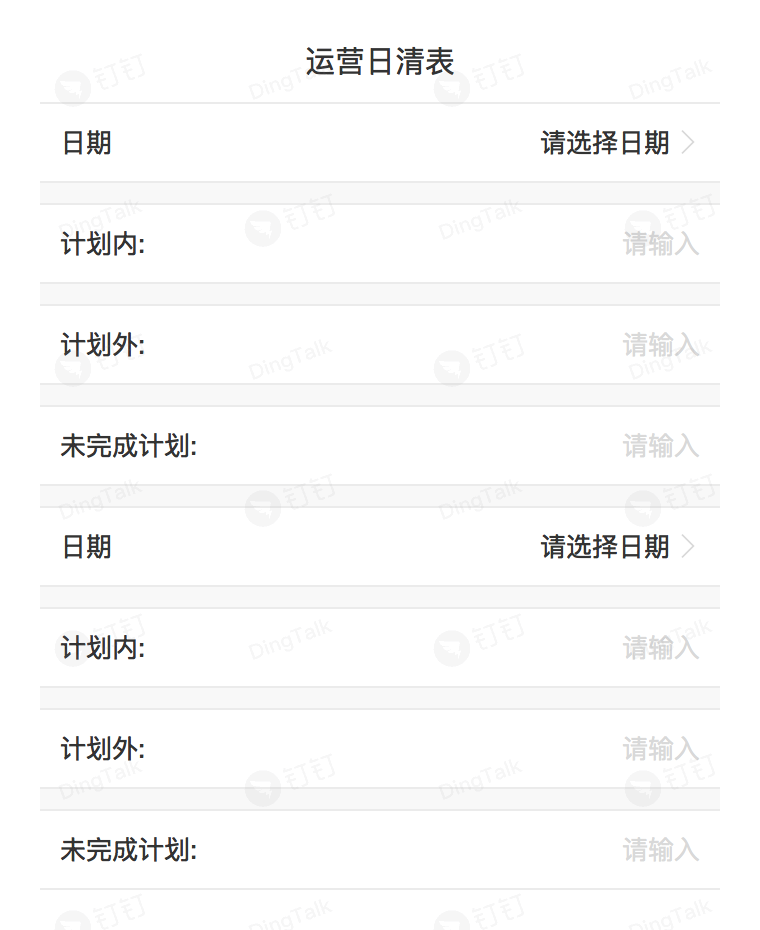The width and height of the screenshot is (760, 930).
Task: Tap the second 计划外 input field
Action: pyautogui.click(x=660, y=749)
